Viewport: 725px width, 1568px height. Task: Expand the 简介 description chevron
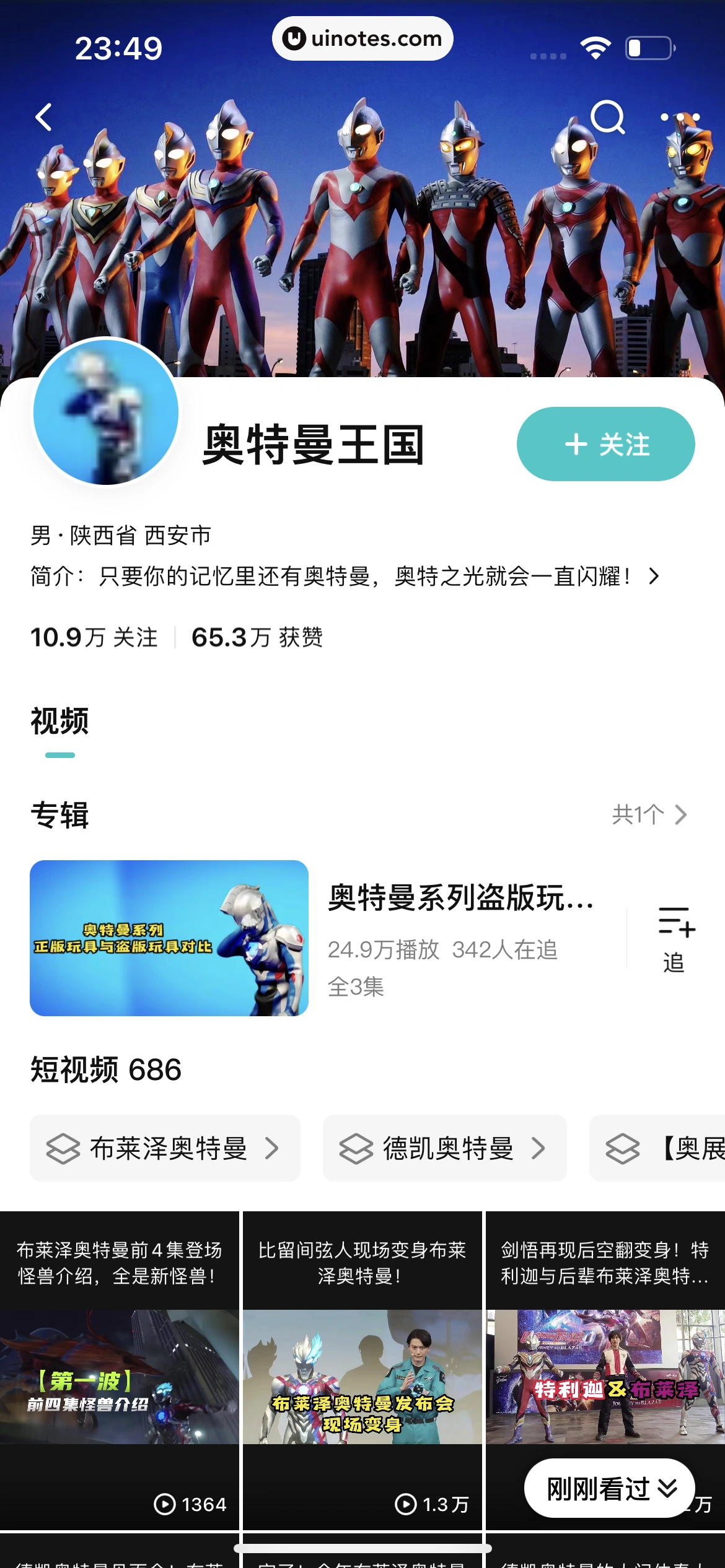(654, 577)
